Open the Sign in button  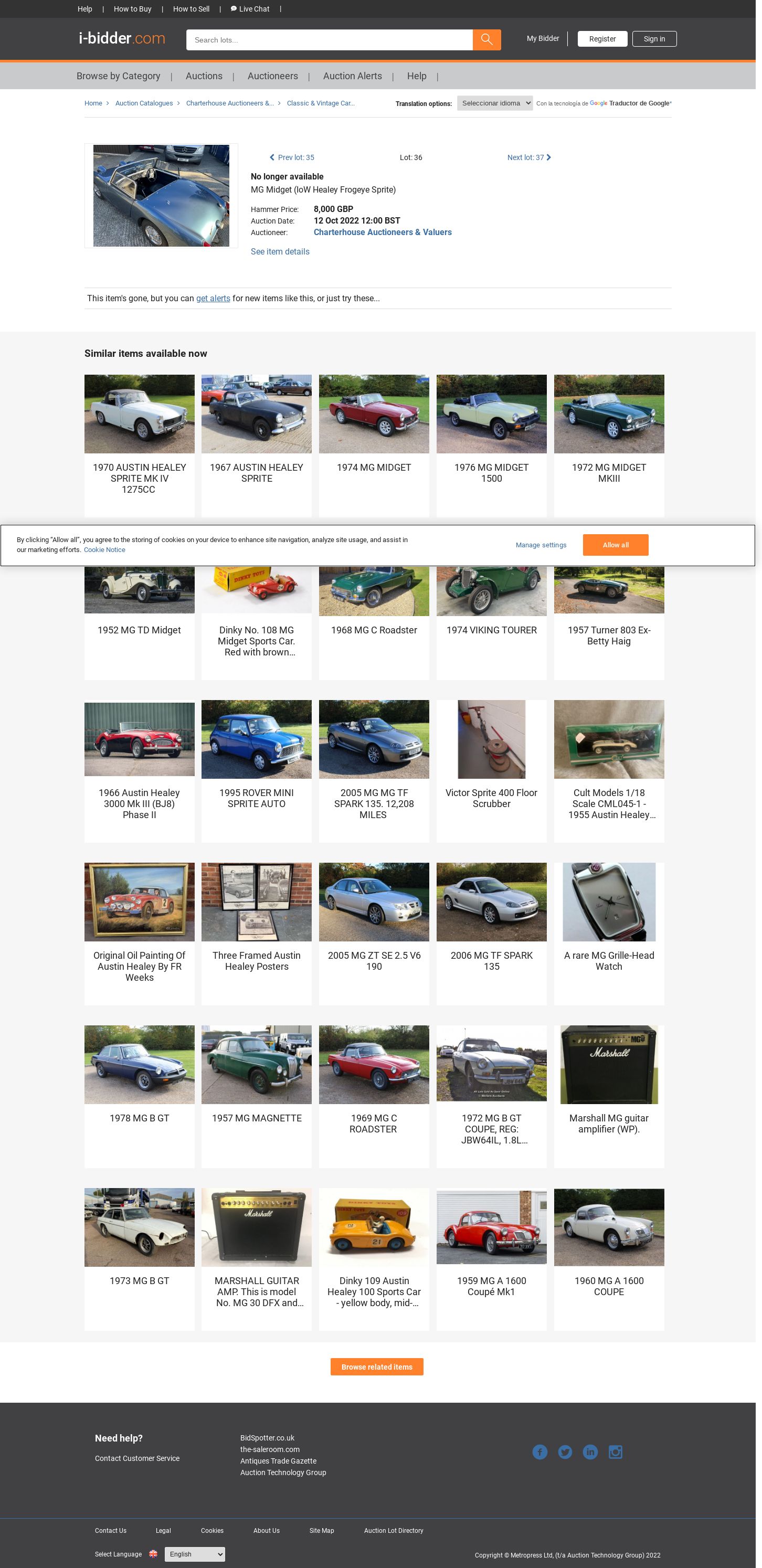tap(654, 39)
